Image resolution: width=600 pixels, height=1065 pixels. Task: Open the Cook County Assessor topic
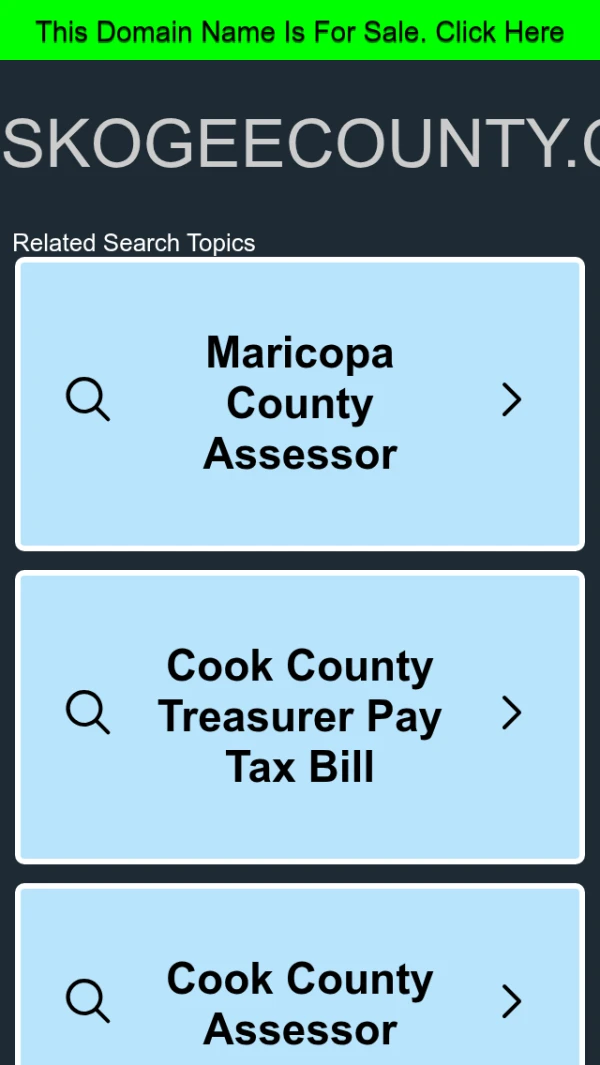click(x=300, y=1003)
